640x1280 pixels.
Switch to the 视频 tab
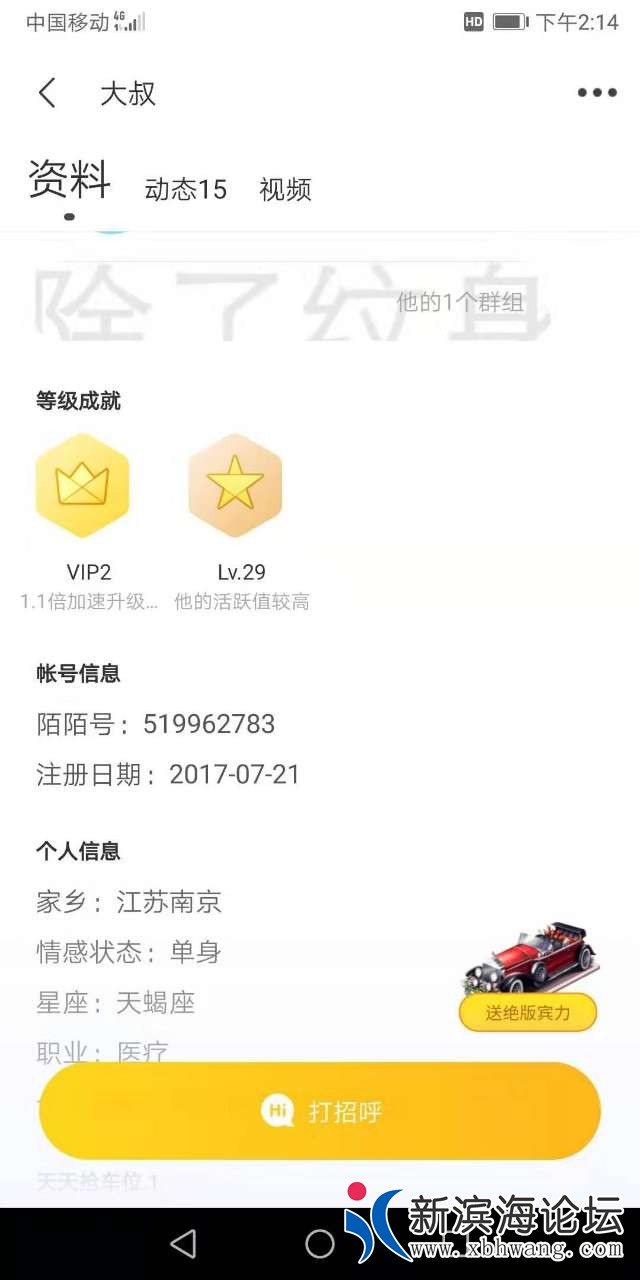pyautogui.click(x=286, y=189)
